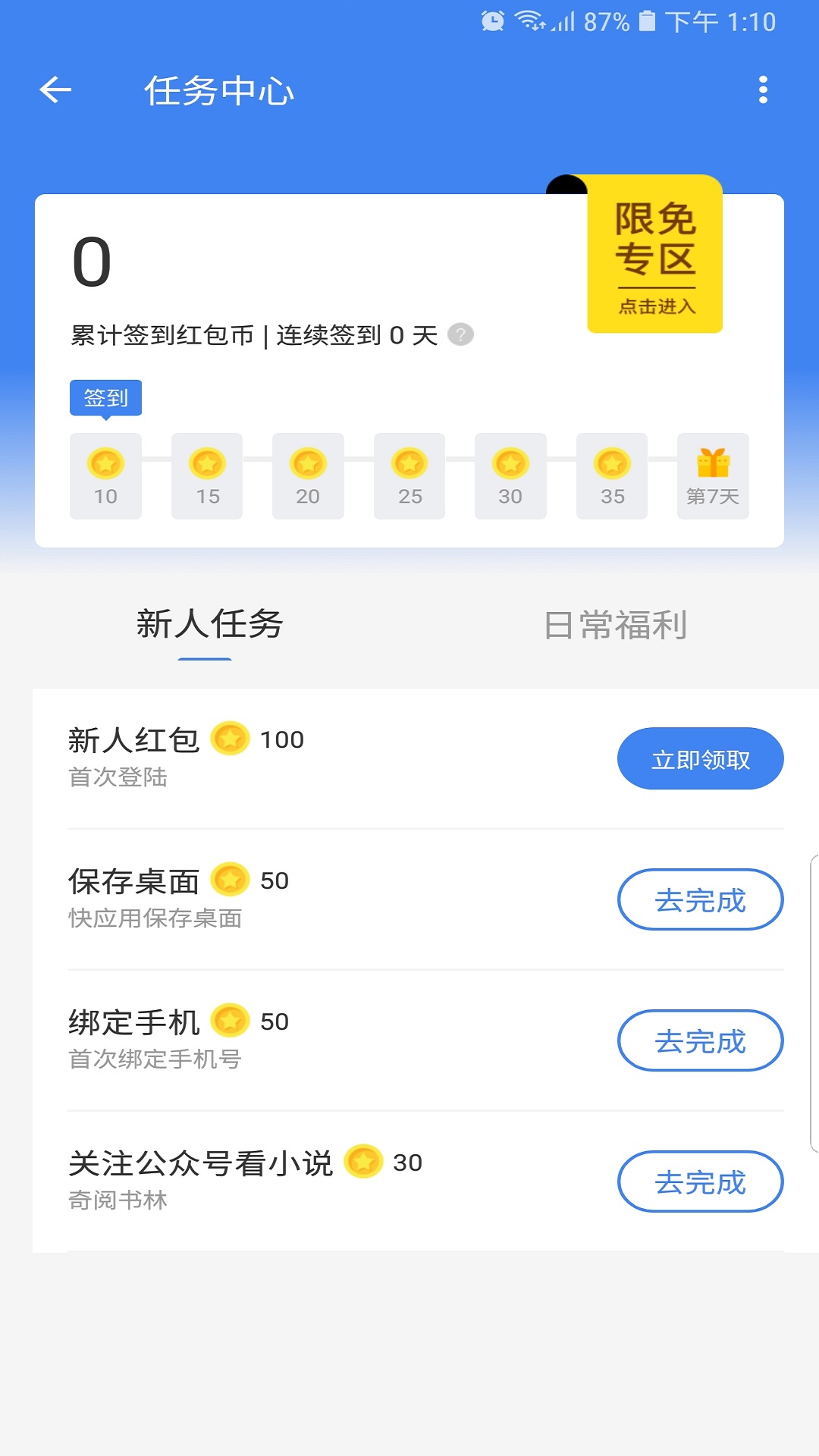This screenshot has width=819, height=1456.
Task: Tap the question mark help icon beside 连续签到
Action: (x=460, y=334)
